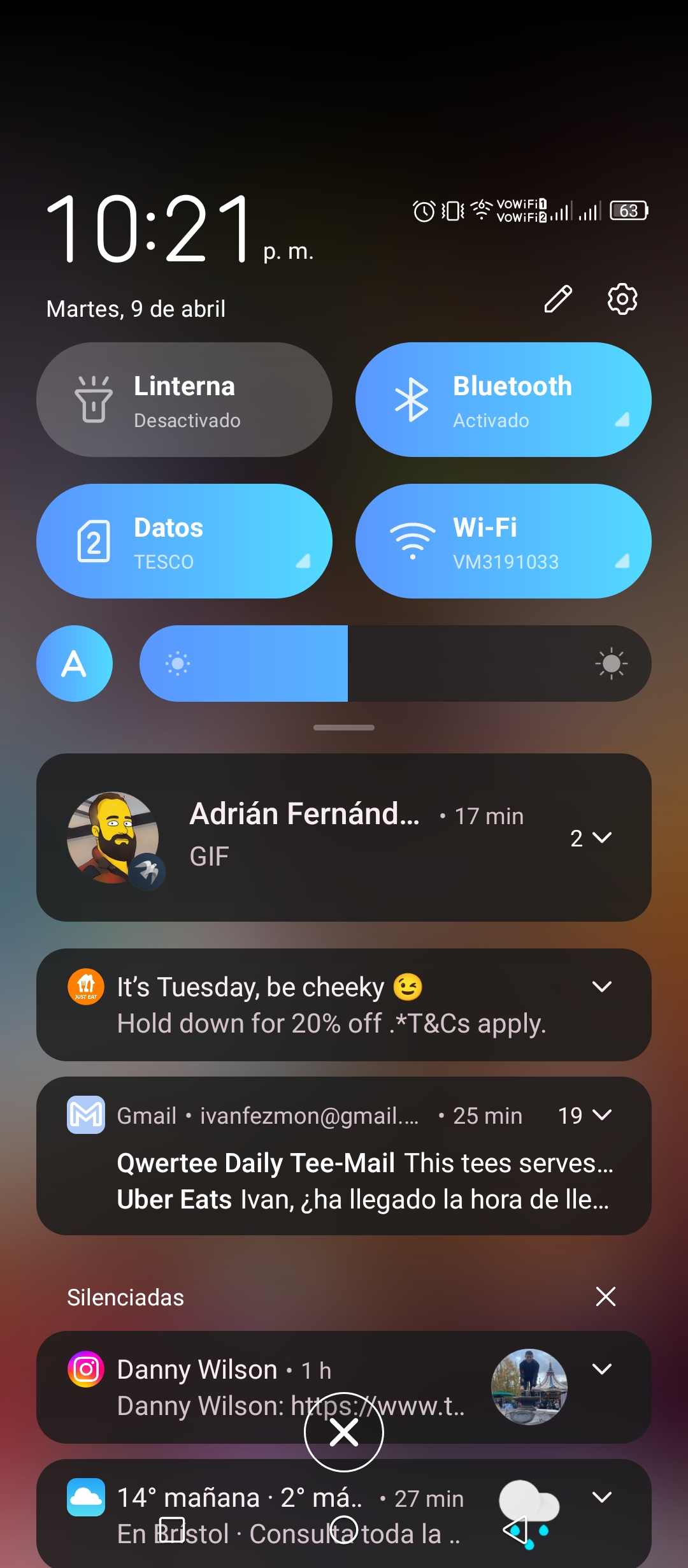Go to the home screen

(x=344, y=1530)
